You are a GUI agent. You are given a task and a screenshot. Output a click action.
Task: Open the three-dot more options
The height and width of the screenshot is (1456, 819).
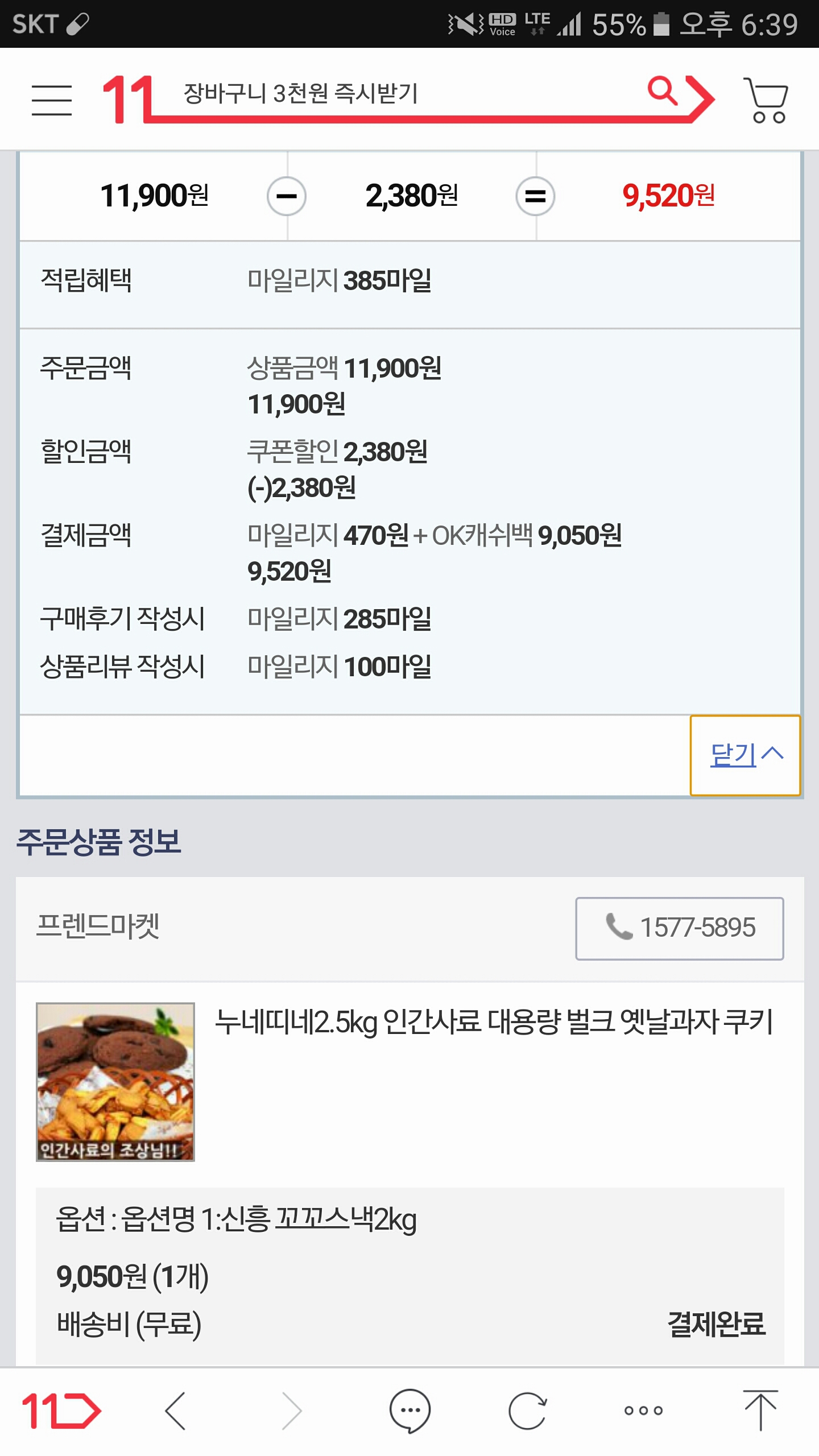click(x=643, y=1411)
